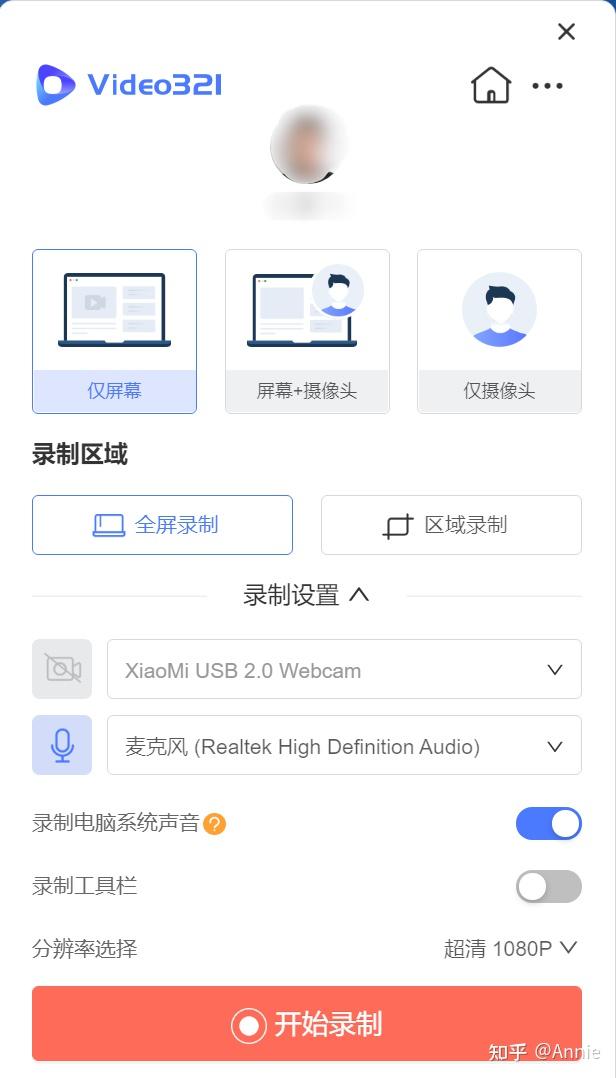The image size is (616, 1078).
Task: Select 全屏录制 full screen option
Action: pyautogui.click(x=162, y=525)
